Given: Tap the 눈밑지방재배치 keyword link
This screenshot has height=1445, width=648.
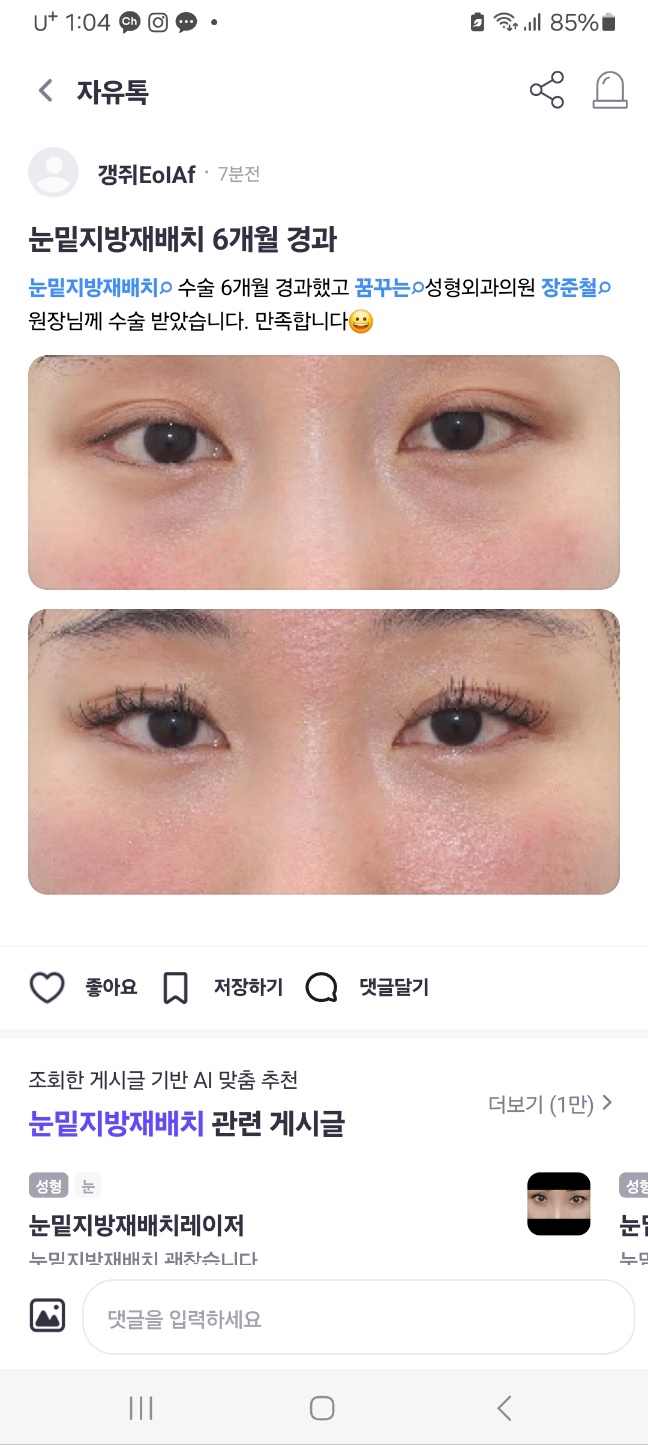Looking at the screenshot, I should coord(99,288).
